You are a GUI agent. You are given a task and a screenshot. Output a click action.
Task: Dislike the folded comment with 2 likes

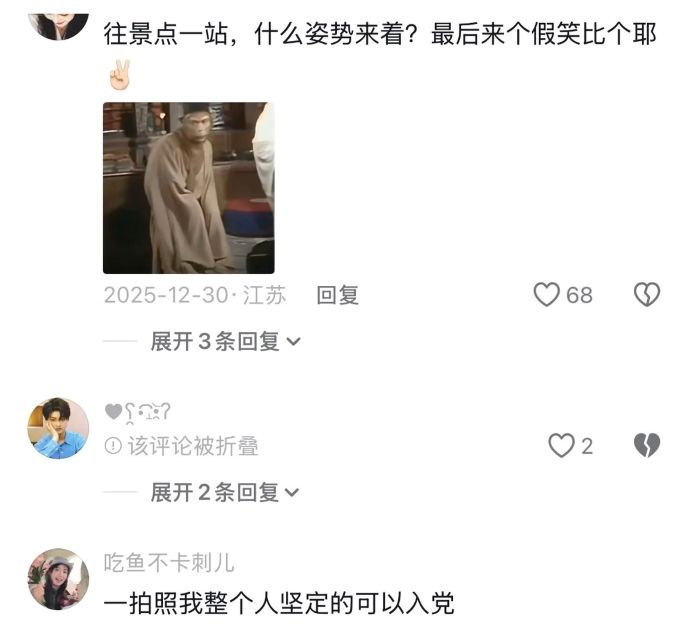click(647, 446)
